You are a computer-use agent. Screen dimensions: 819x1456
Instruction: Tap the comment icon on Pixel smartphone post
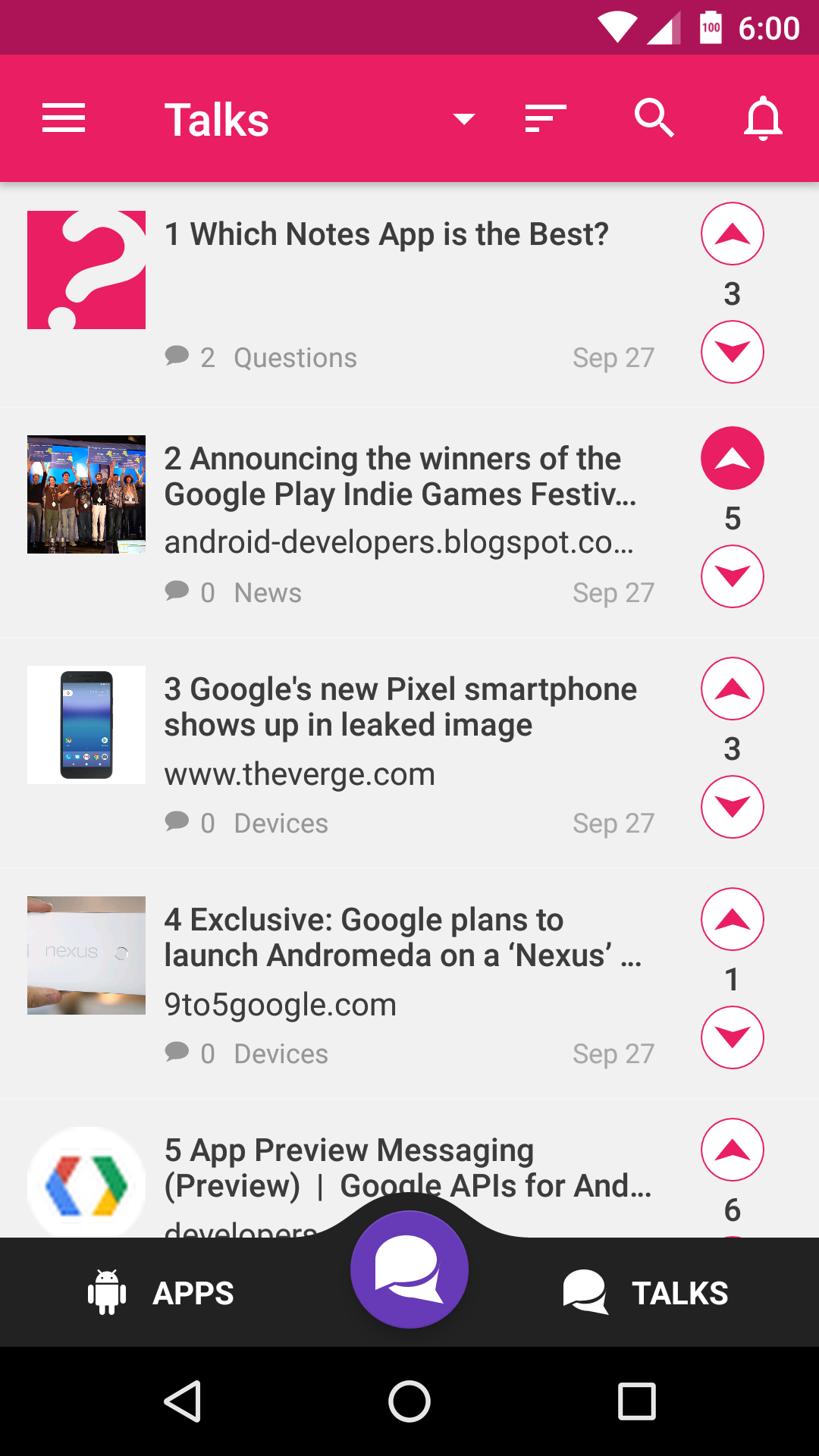click(x=177, y=821)
